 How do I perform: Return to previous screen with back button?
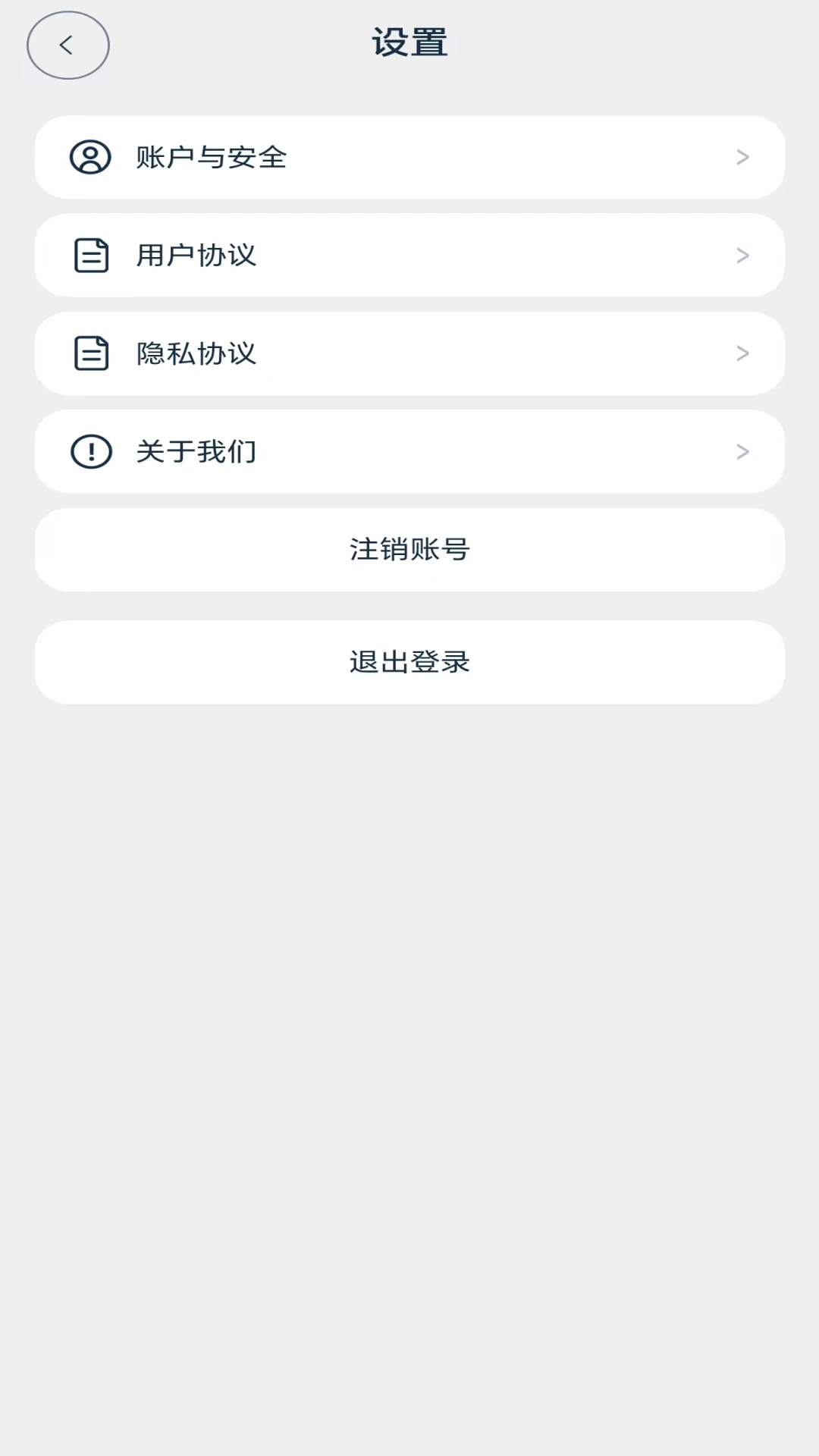67,45
